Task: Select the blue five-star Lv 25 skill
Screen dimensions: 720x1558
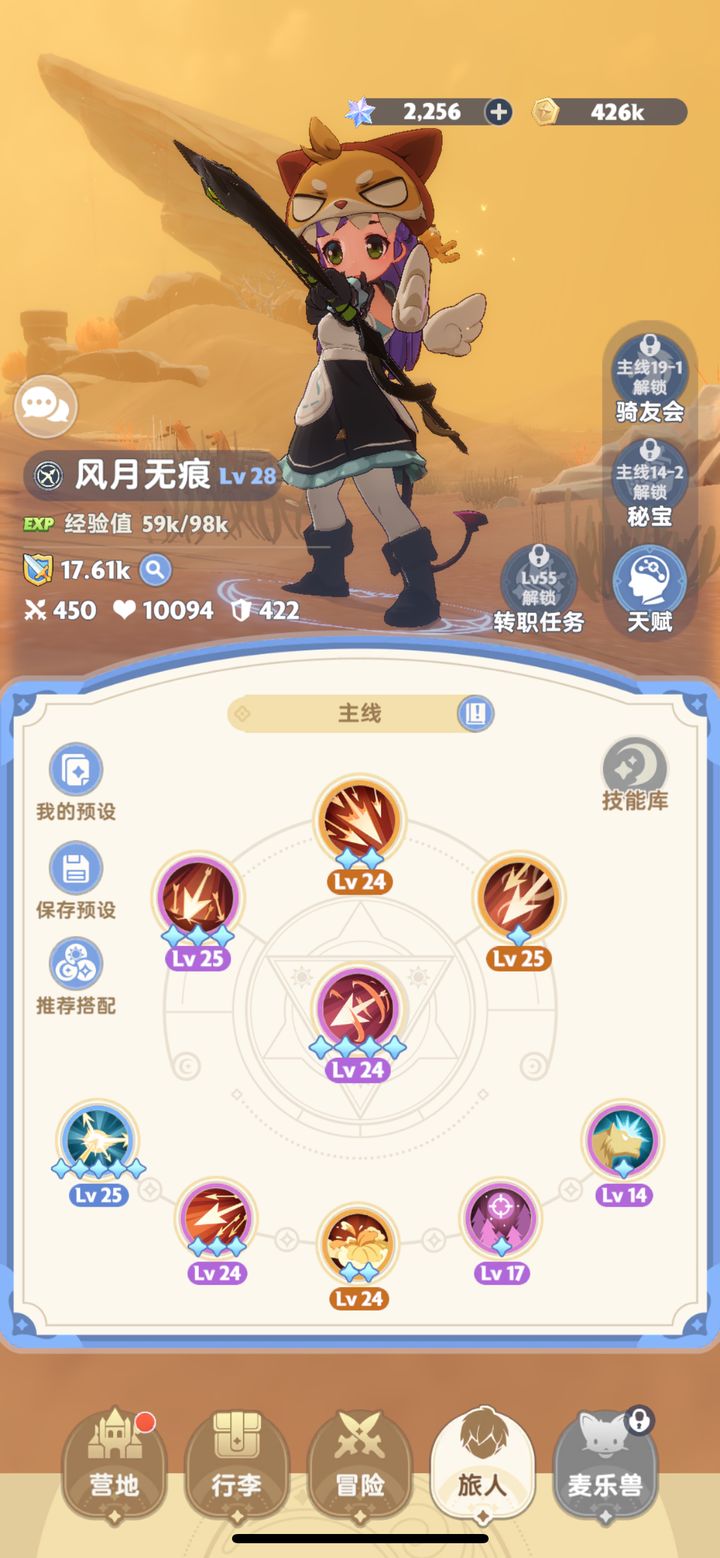Action: point(98,1140)
